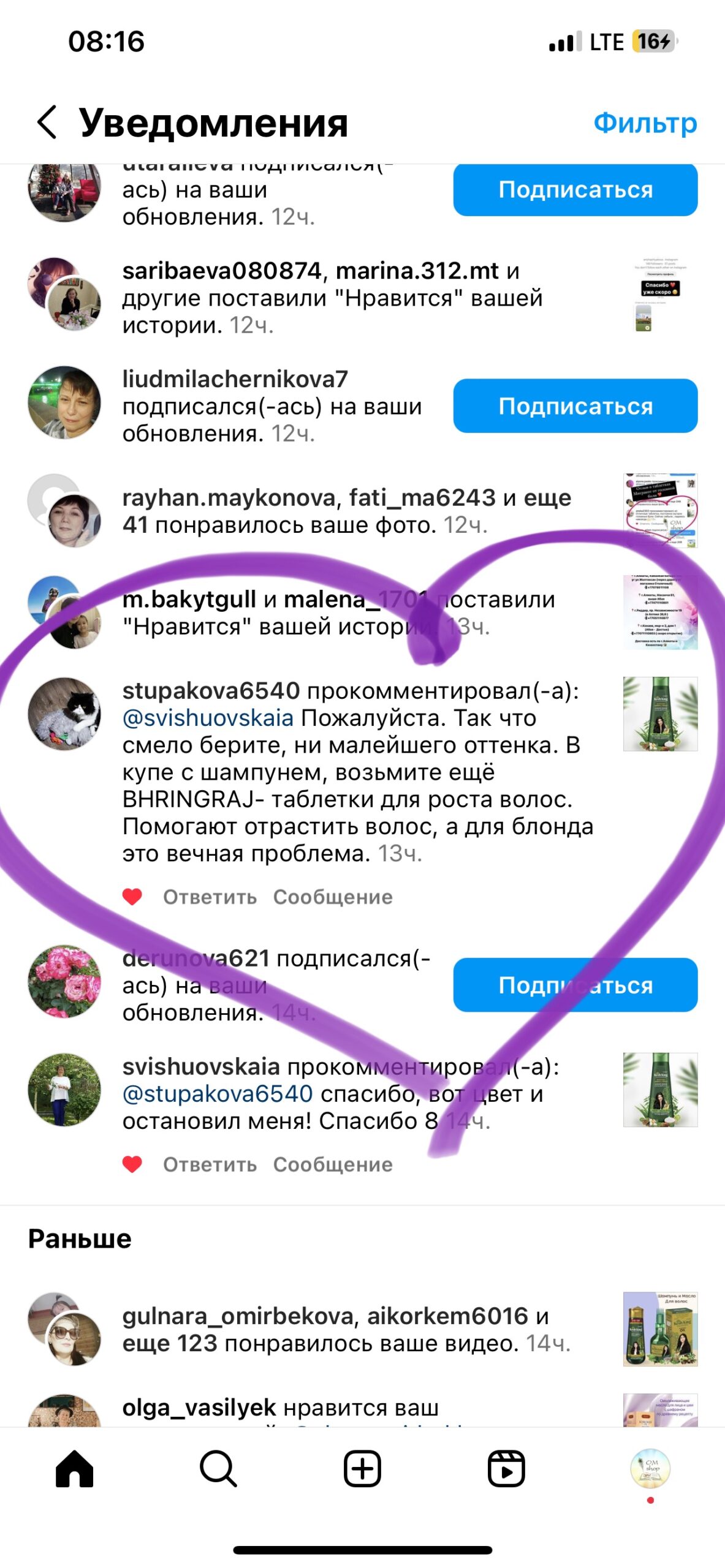Reply to stupakova6540's comment with Ответить
The image size is (725, 1568).
tap(210, 897)
